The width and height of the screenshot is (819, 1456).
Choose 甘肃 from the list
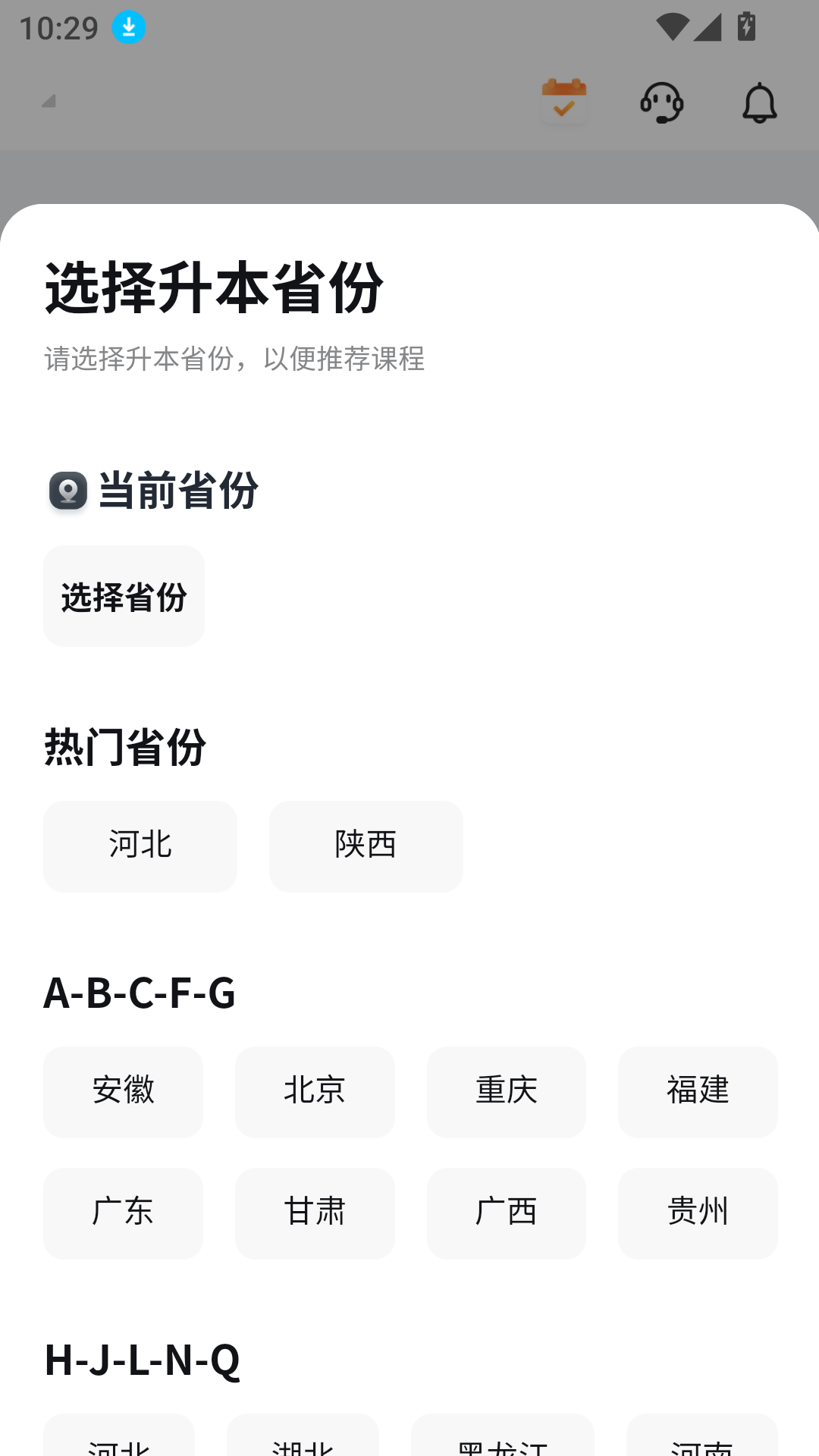(315, 1213)
